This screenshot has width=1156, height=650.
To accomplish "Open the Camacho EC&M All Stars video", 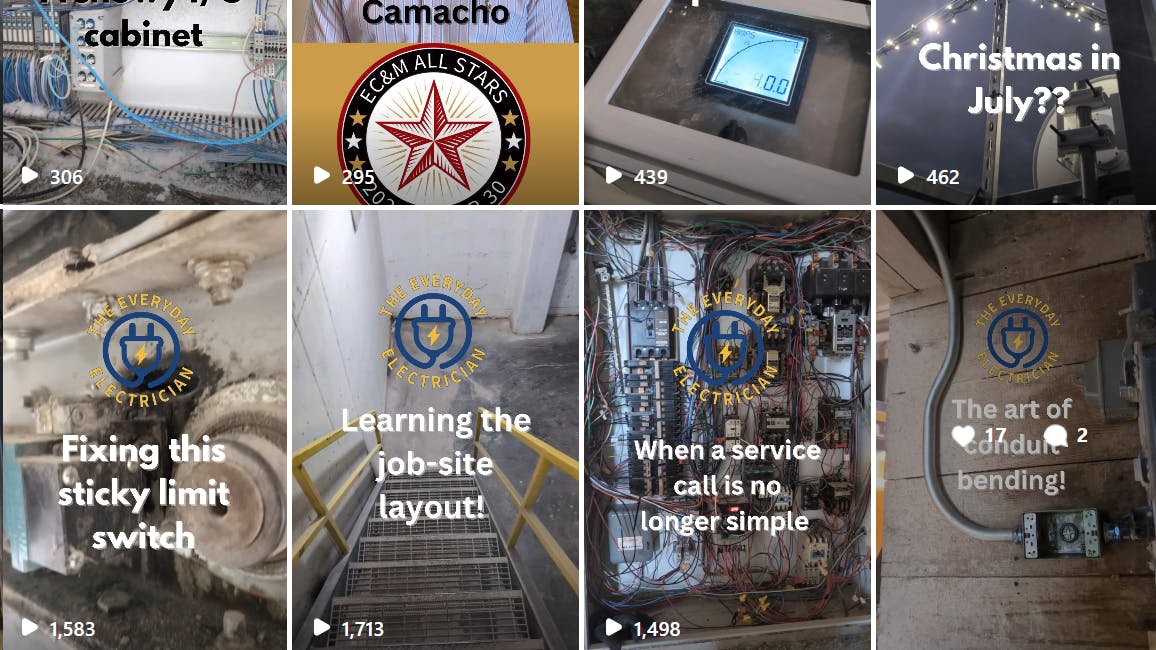I will pos(435,100).
